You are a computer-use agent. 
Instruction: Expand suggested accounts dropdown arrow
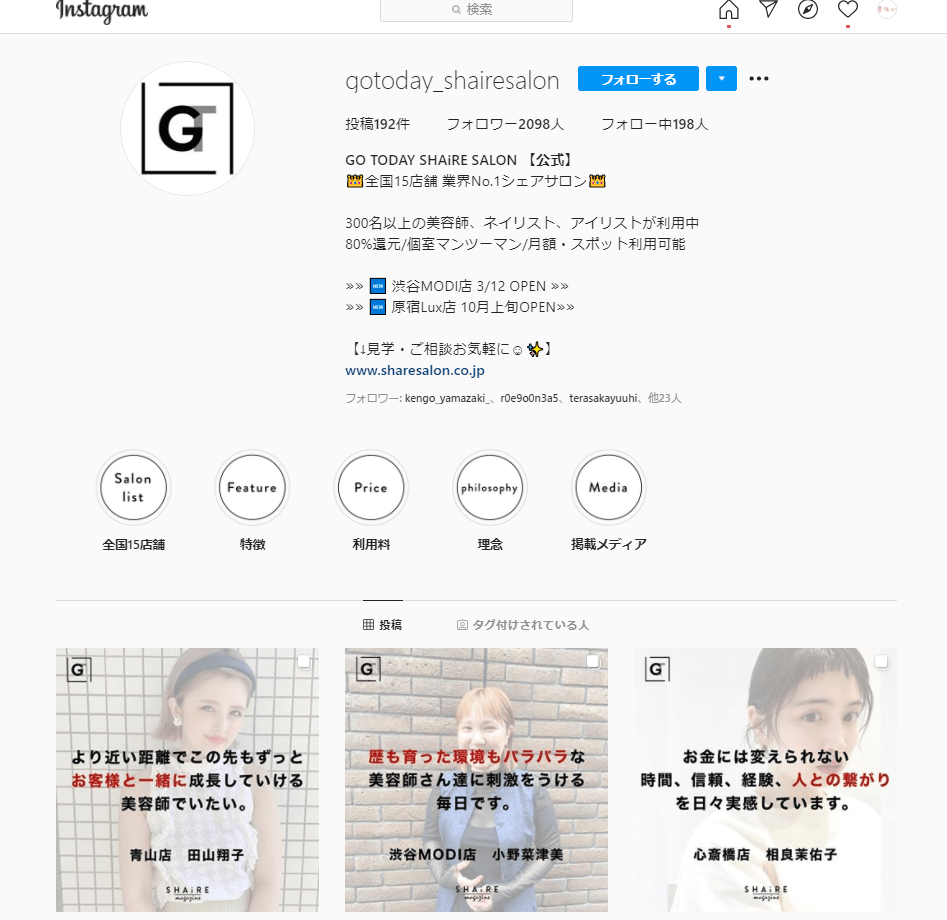721,79
